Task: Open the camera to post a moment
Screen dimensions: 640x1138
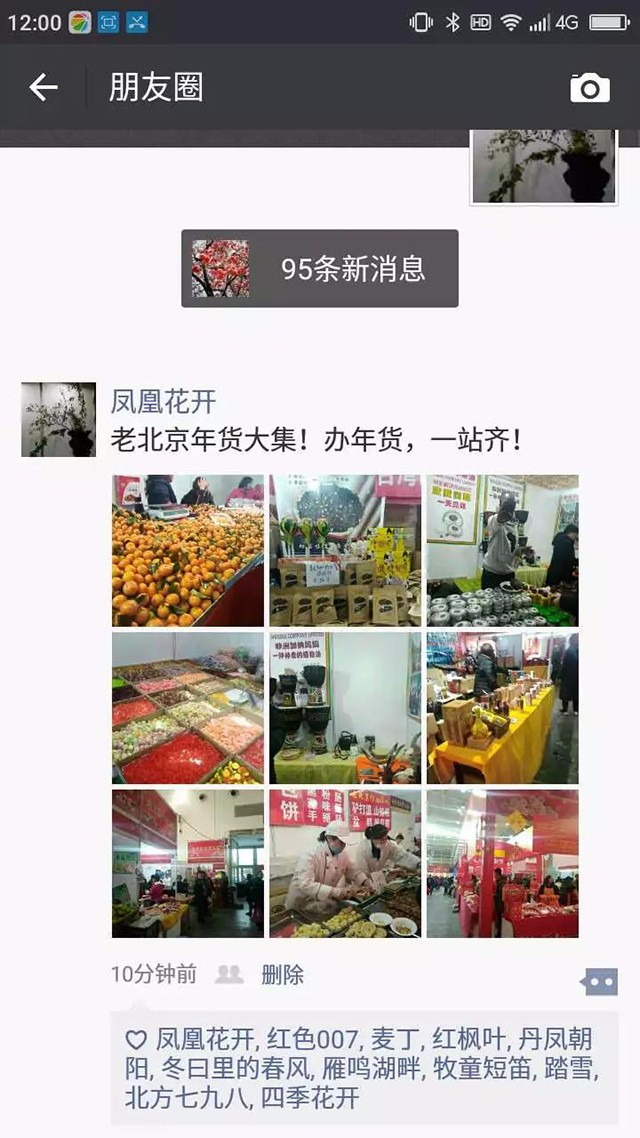Action: point(590,88)
